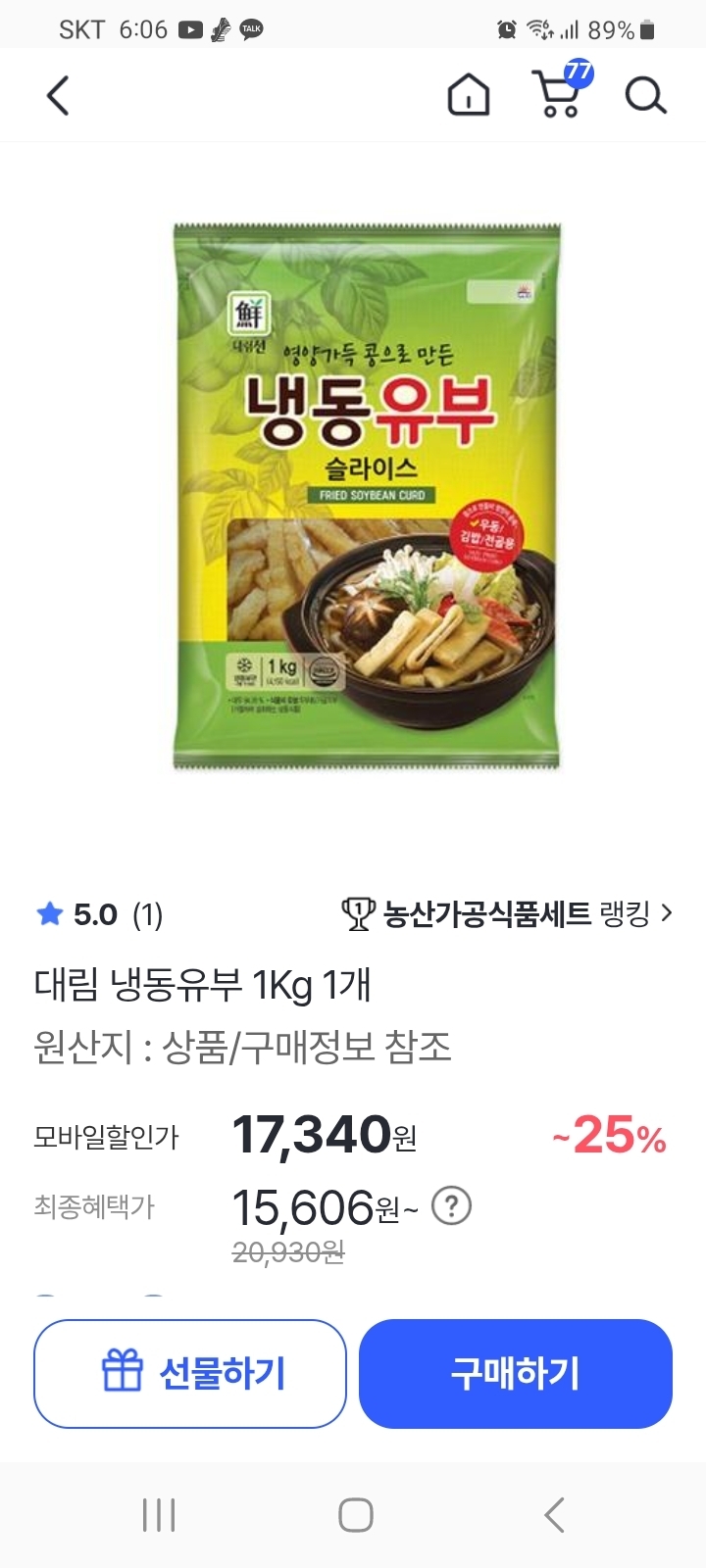The image size is (706, 1568).
Task: Tap the search magnifier icon
Action: coord(645,95)
